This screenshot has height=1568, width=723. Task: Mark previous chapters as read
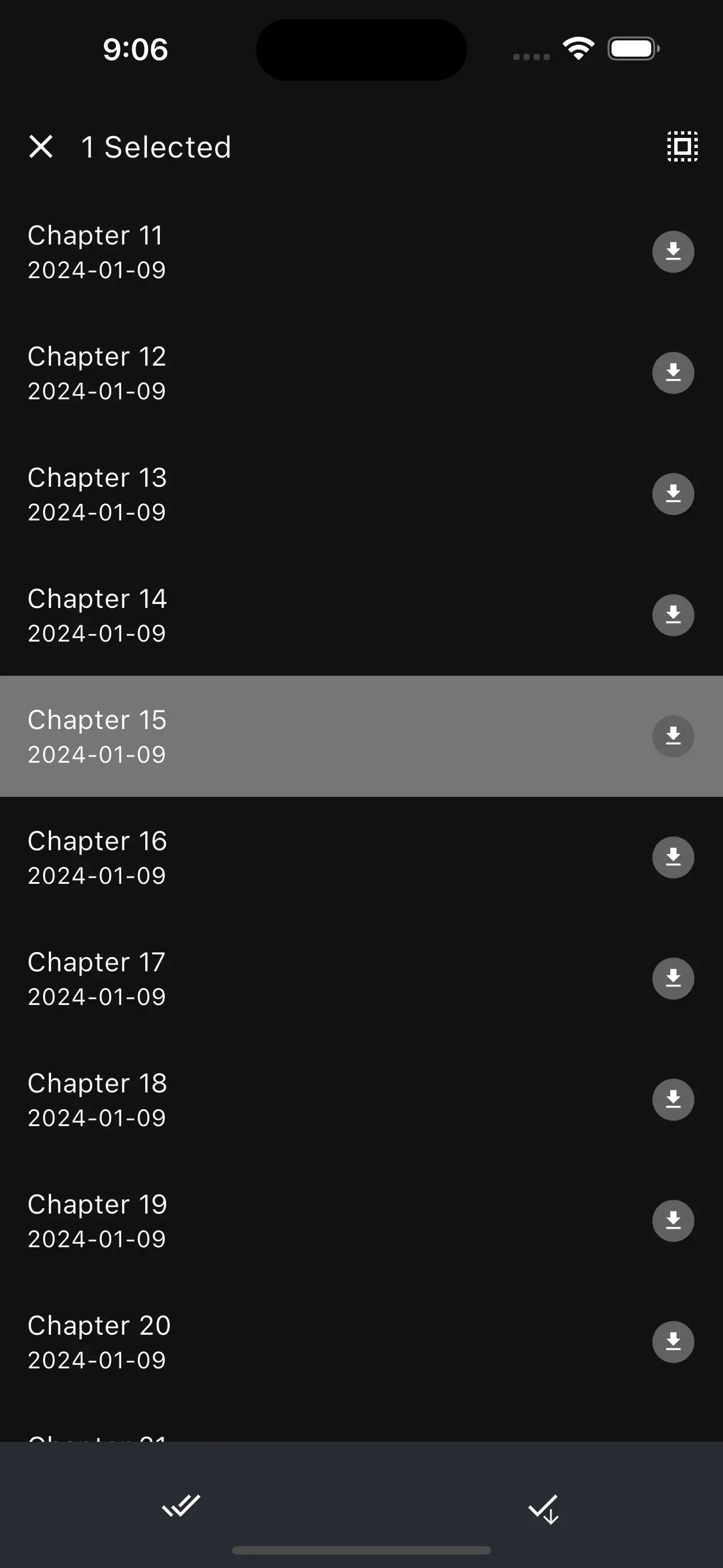coord(543,1509)
